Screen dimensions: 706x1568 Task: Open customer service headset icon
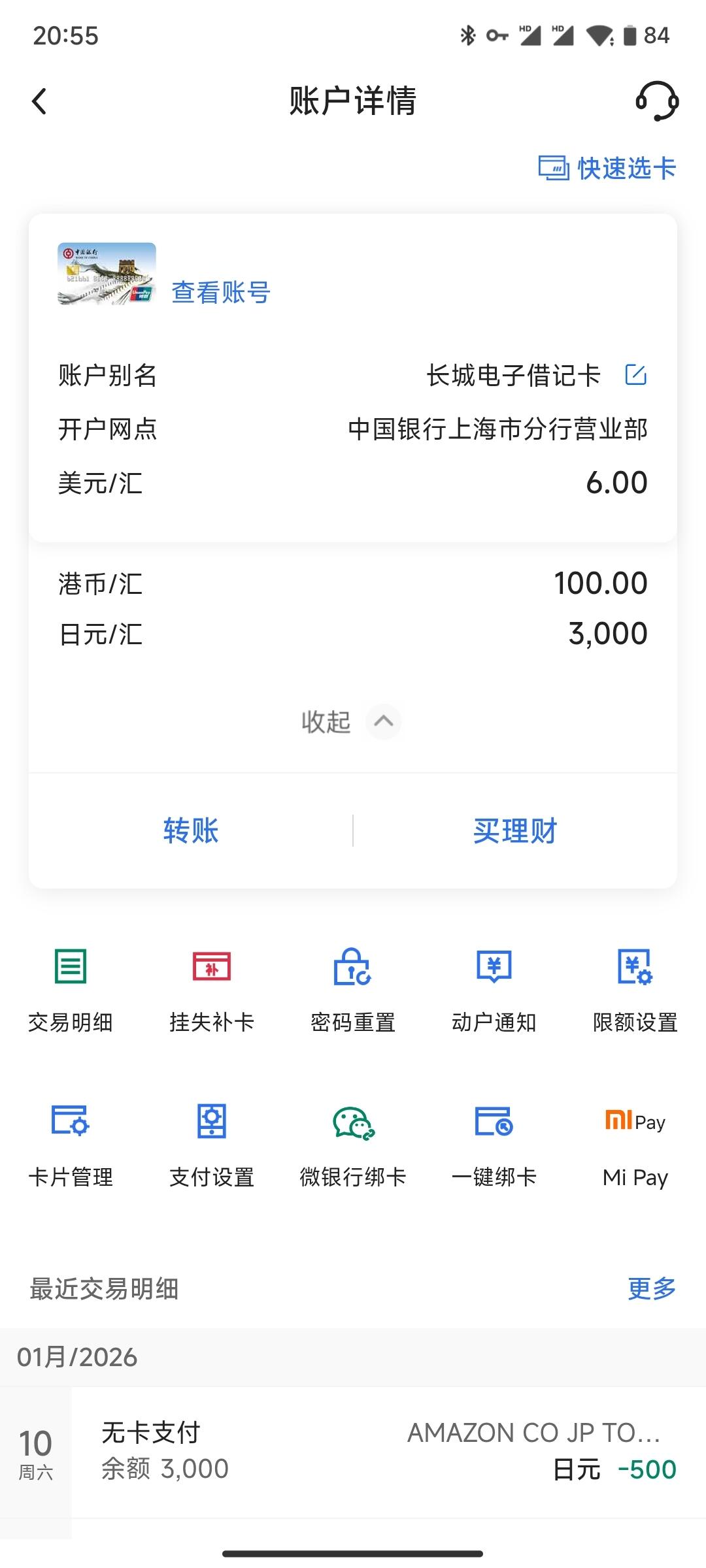pos(656,101)
